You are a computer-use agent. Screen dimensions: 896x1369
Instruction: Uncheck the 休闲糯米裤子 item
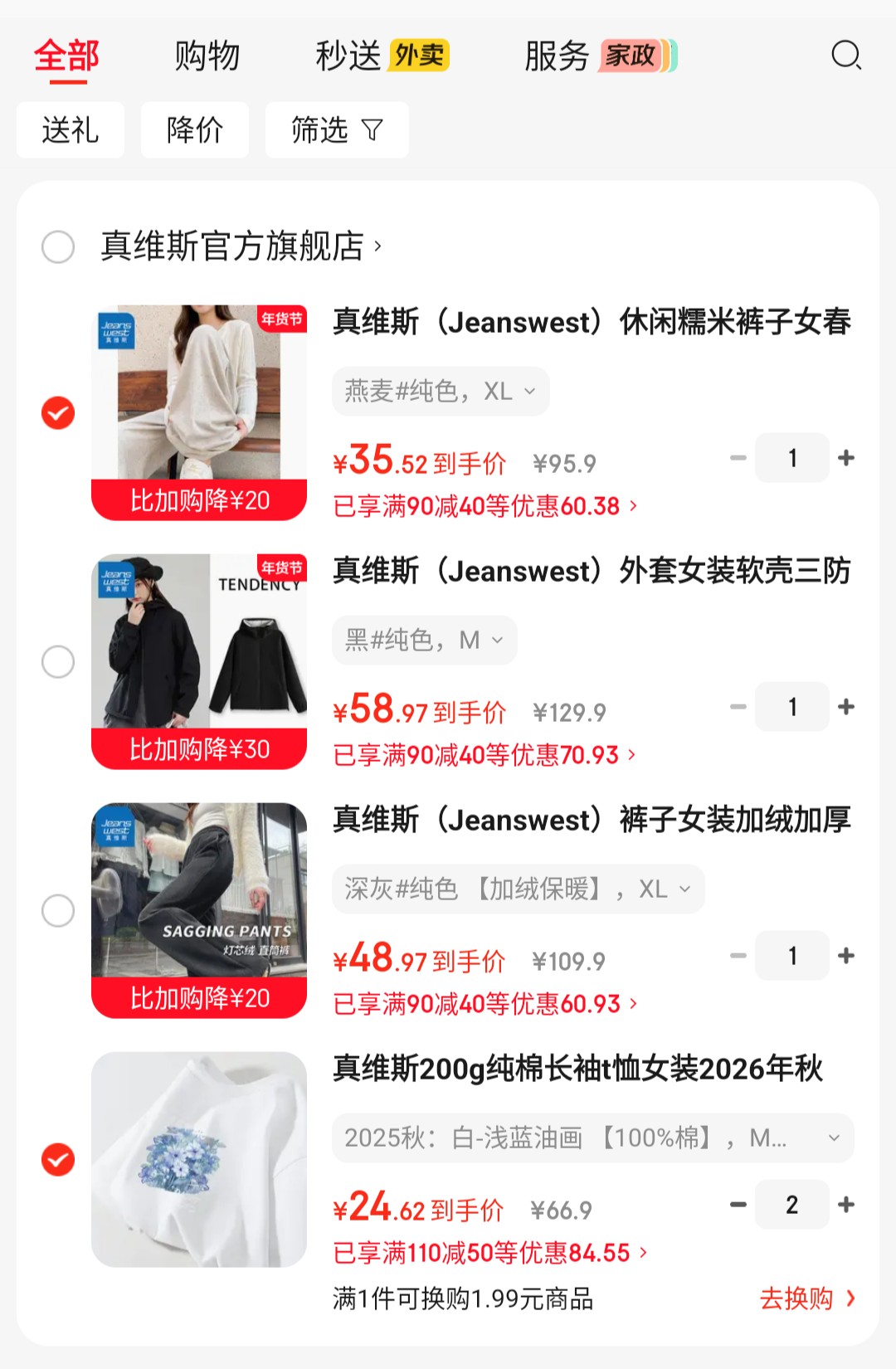[58, 412]
